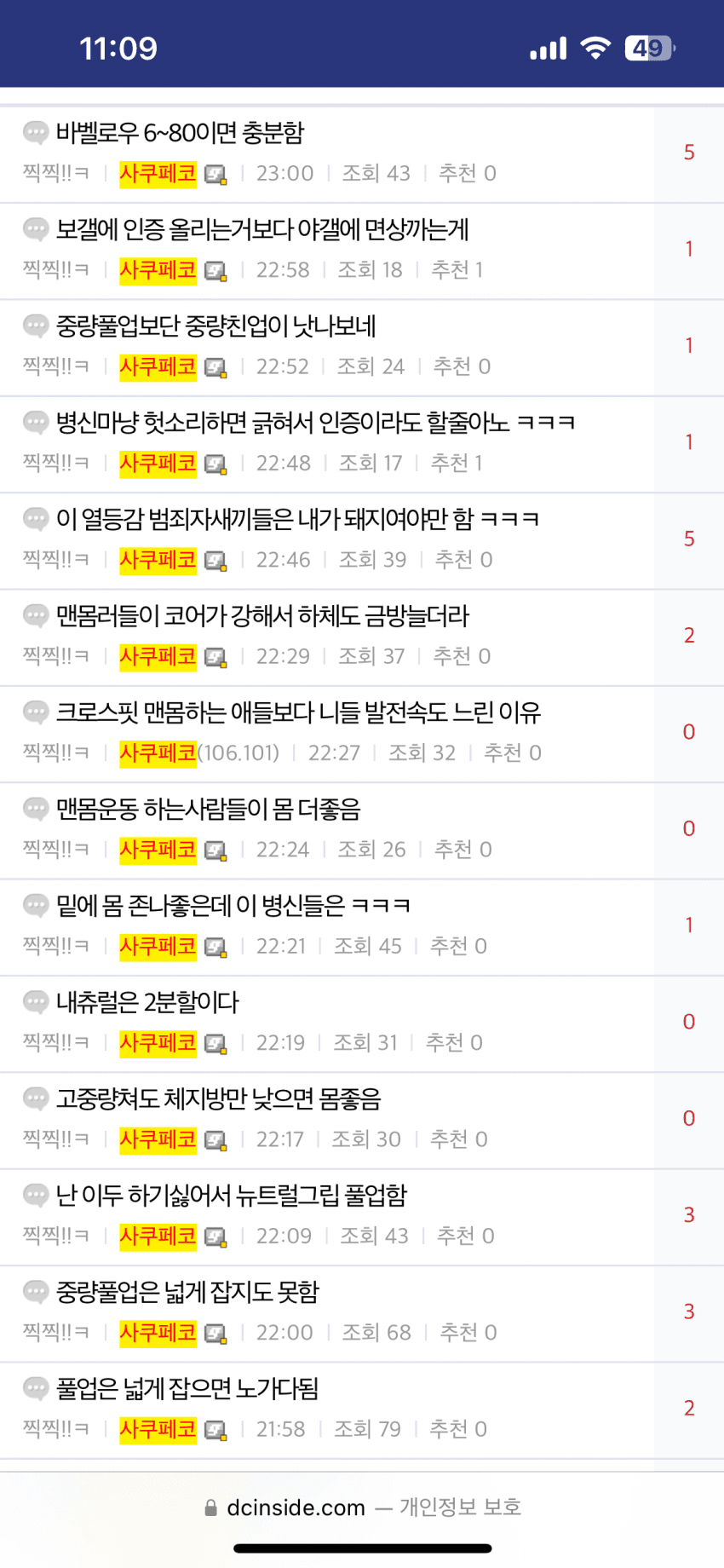
Task: Open post '중량풀업보단 중량친업이 낫나보네'
Action: coord(215,326)
